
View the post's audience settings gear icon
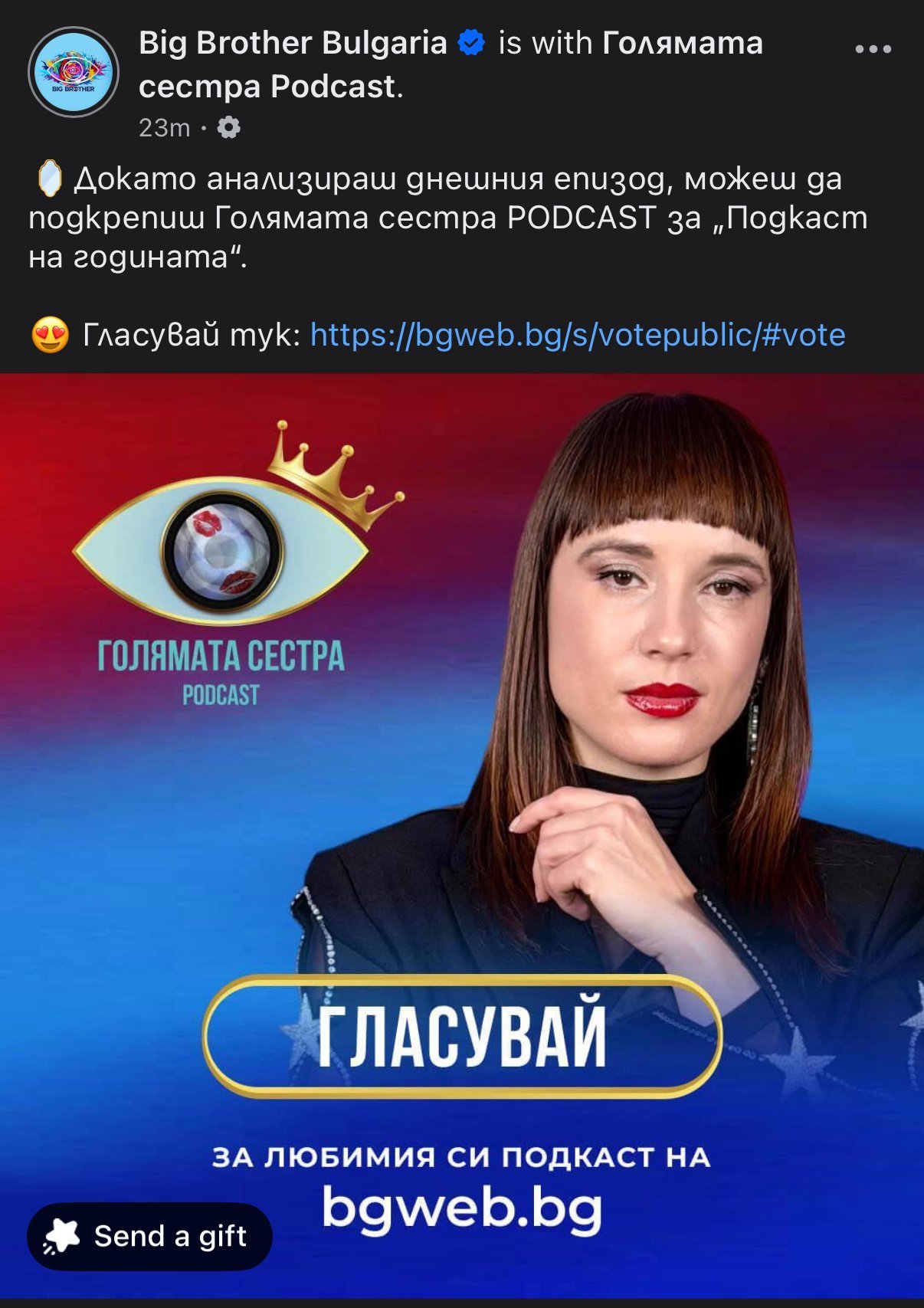(228, 127)
